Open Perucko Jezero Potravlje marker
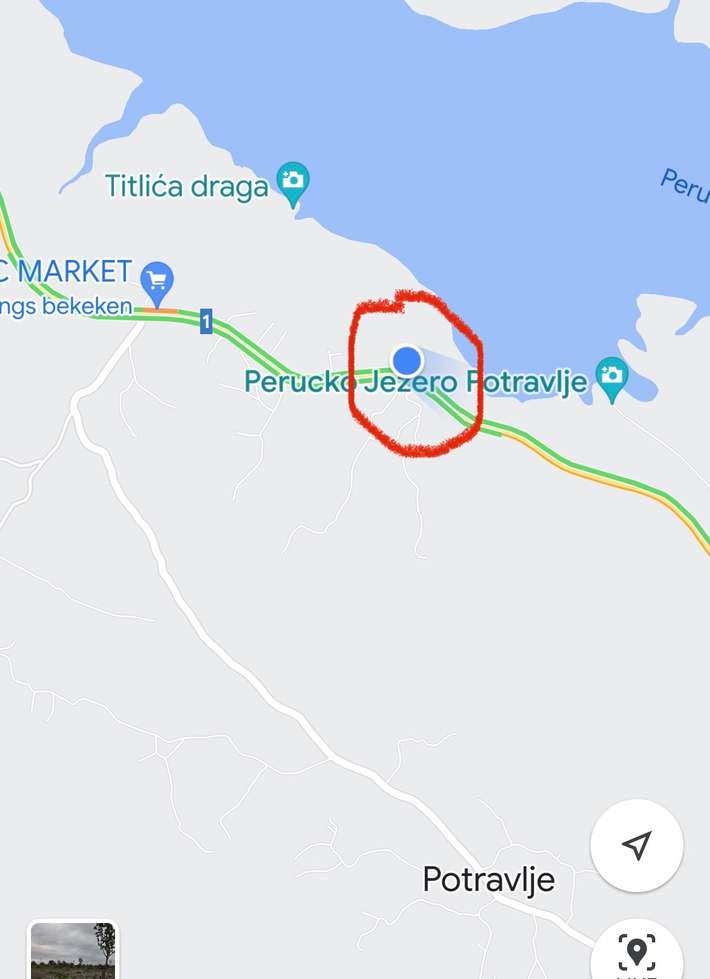710x979 pixels. (x=611, y=378)
